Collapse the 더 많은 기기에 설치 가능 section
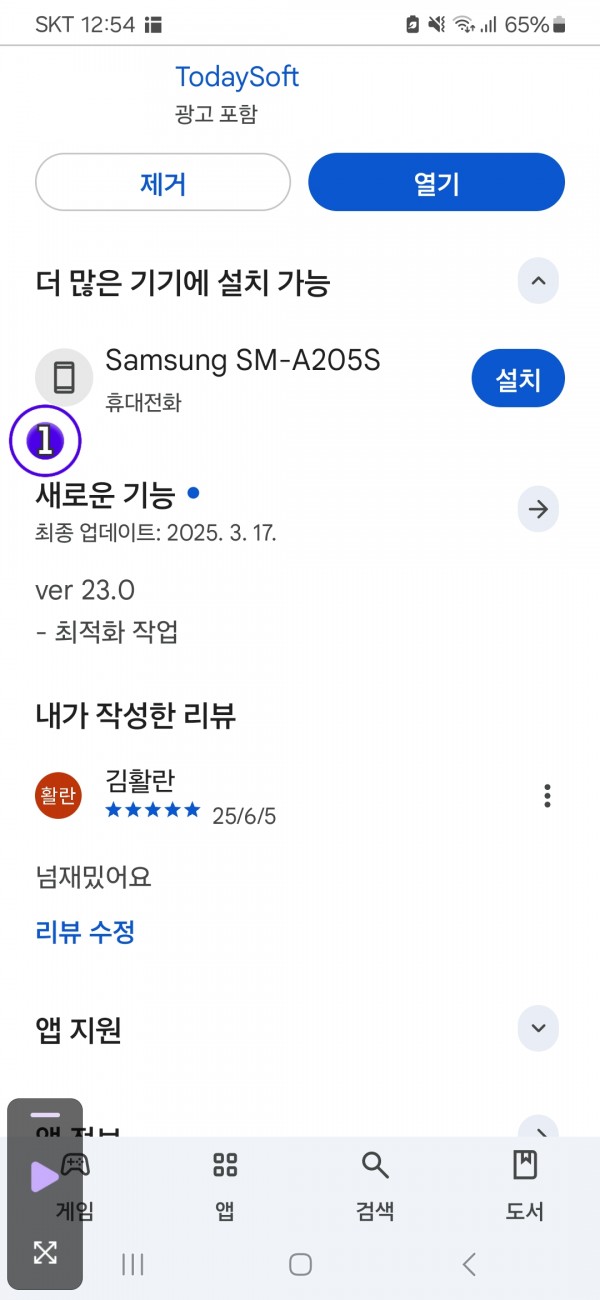The image size is (600, 1300). click(x=538, y=281)
